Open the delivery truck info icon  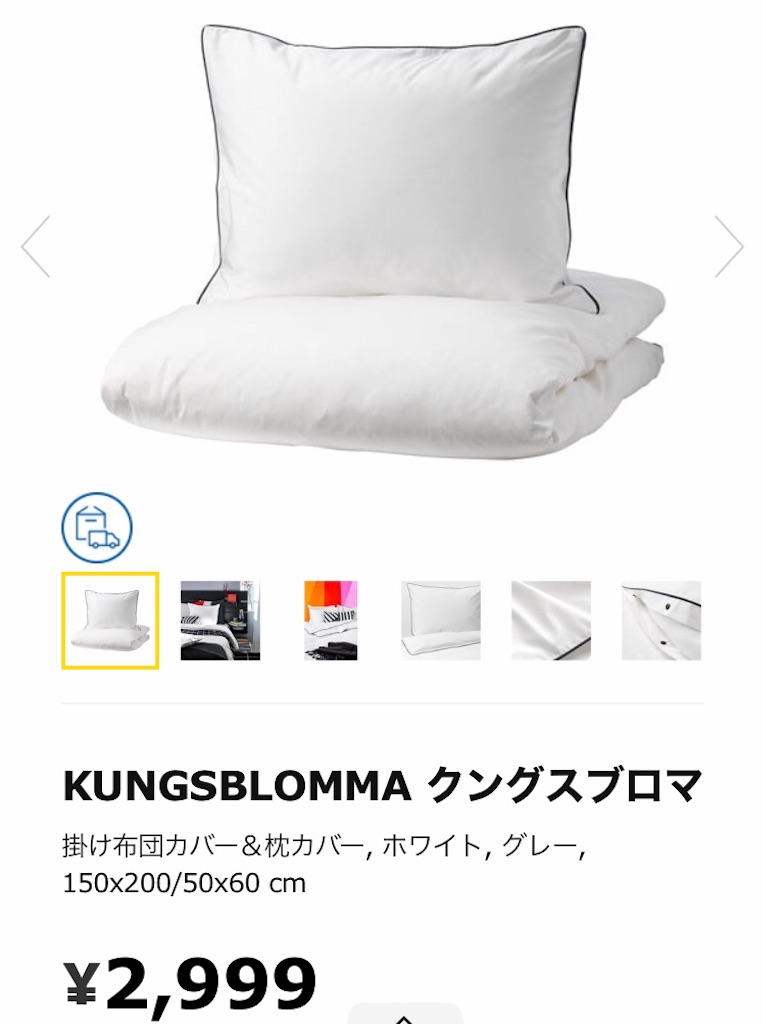coord(97,527)
